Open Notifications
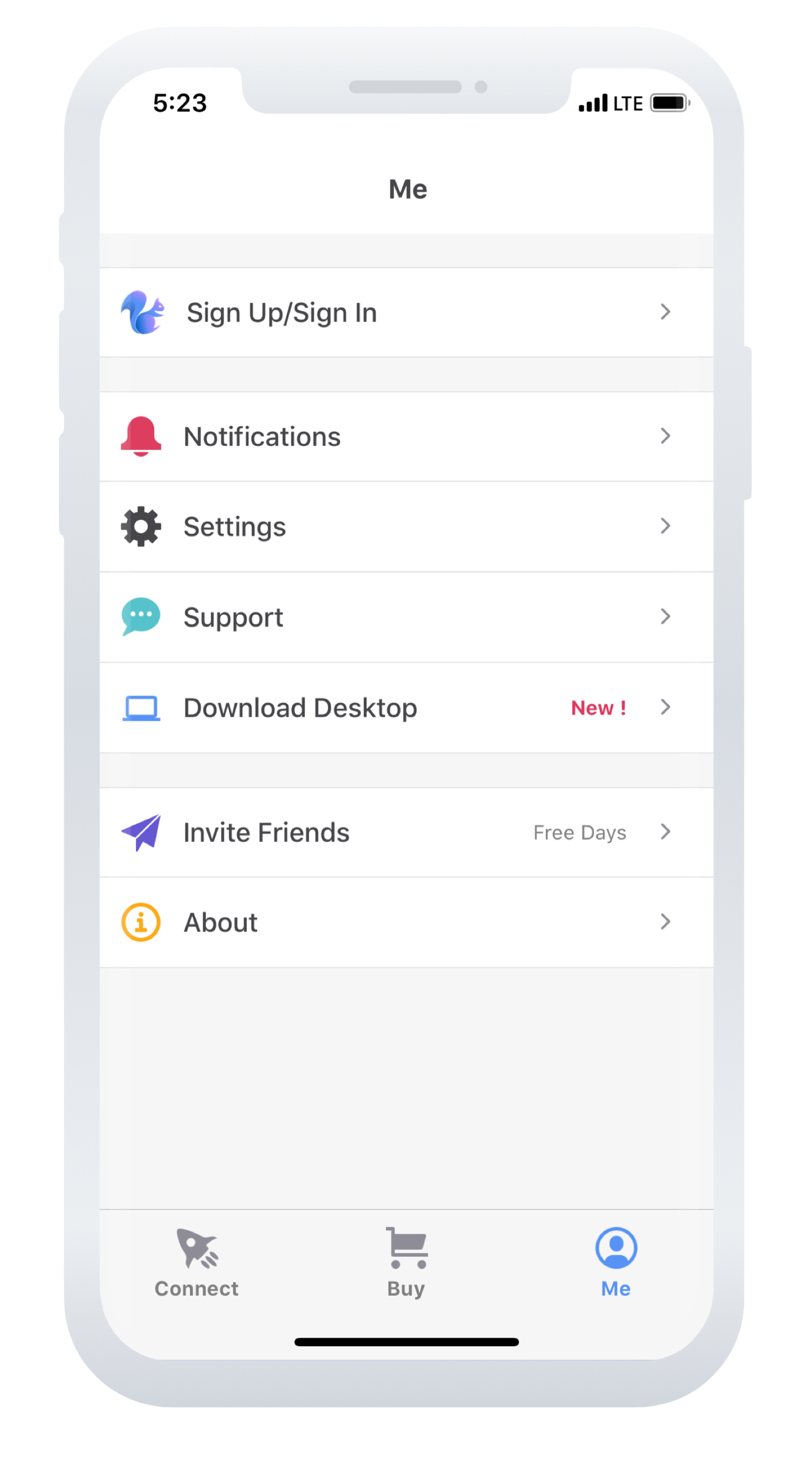Screen dimensions: 812x1462 click(x=407, y=436)
